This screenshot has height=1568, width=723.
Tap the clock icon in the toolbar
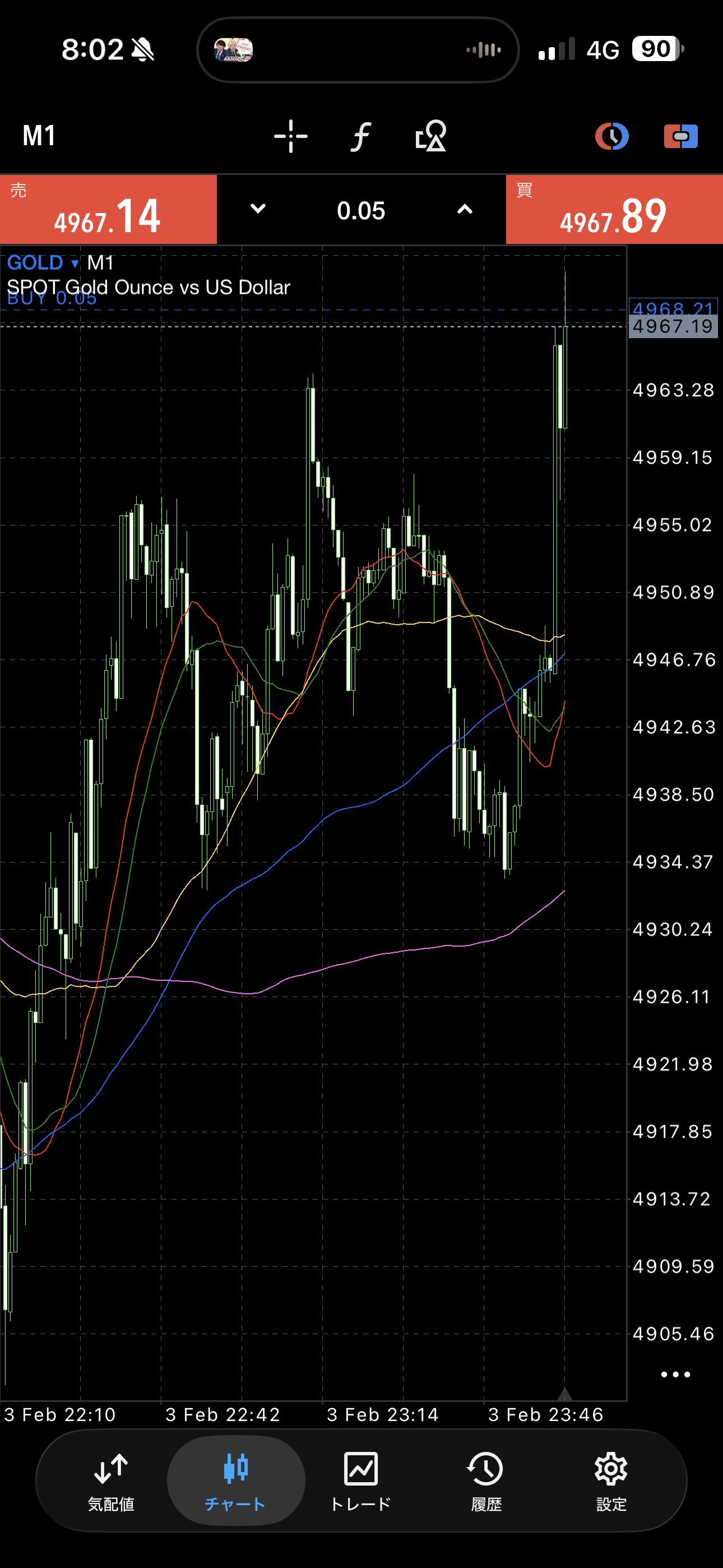611,136
